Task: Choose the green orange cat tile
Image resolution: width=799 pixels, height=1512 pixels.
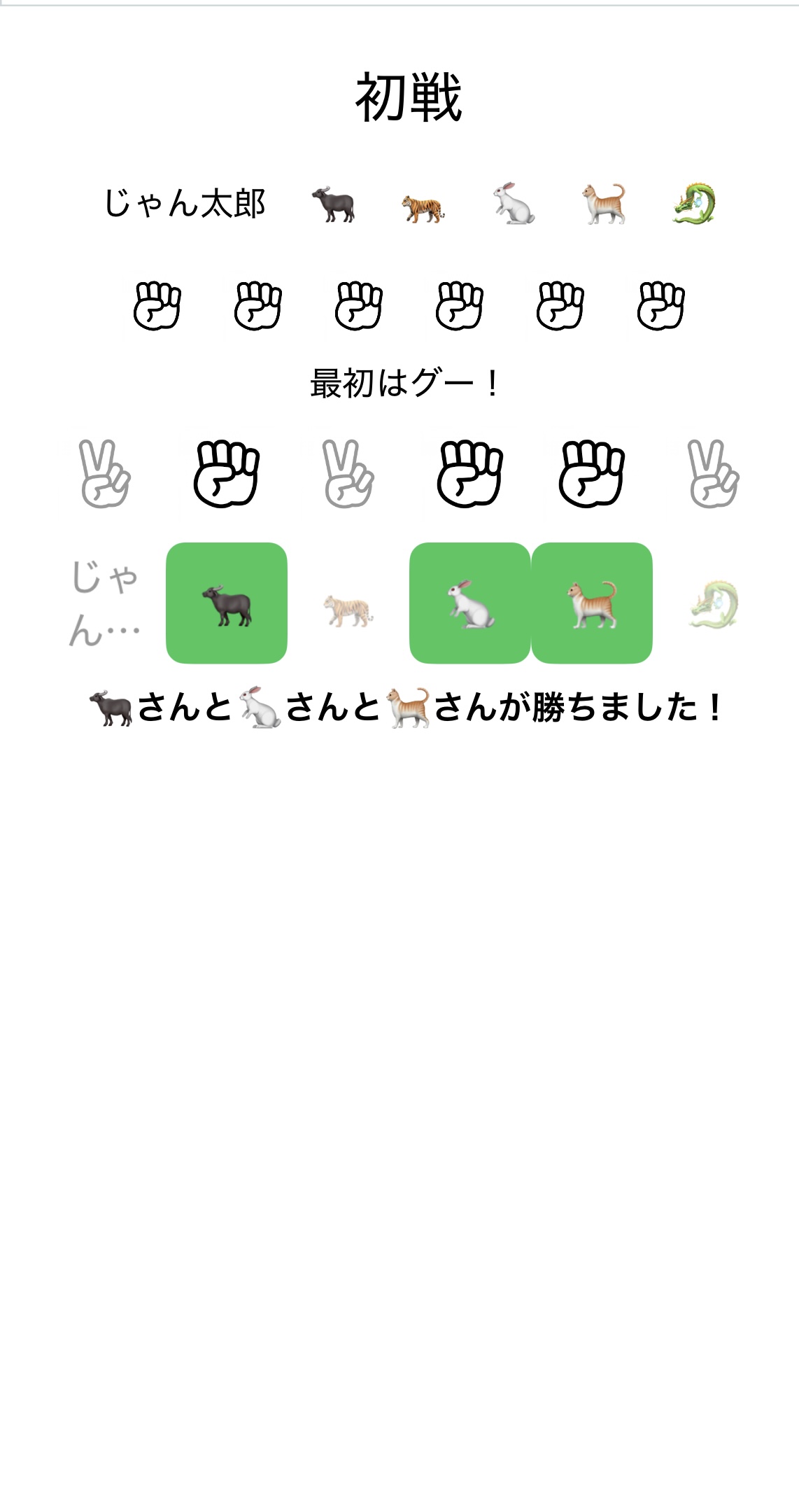Action: pos(592,603)
